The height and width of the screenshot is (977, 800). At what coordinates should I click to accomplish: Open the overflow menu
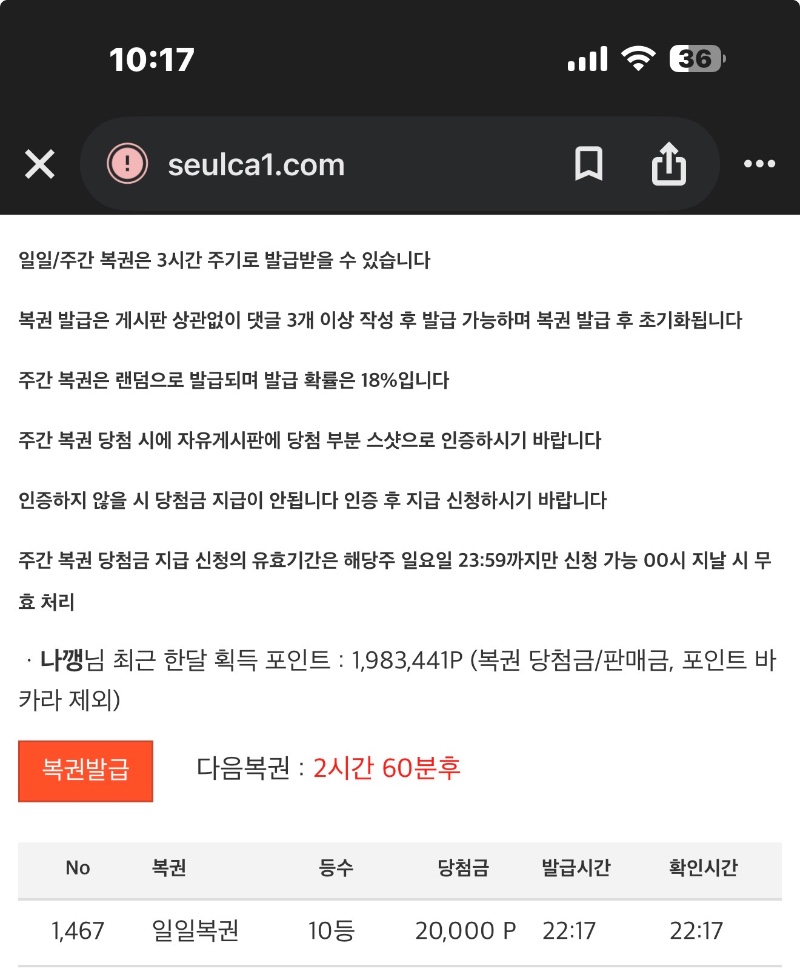click(x=759, y=164)
